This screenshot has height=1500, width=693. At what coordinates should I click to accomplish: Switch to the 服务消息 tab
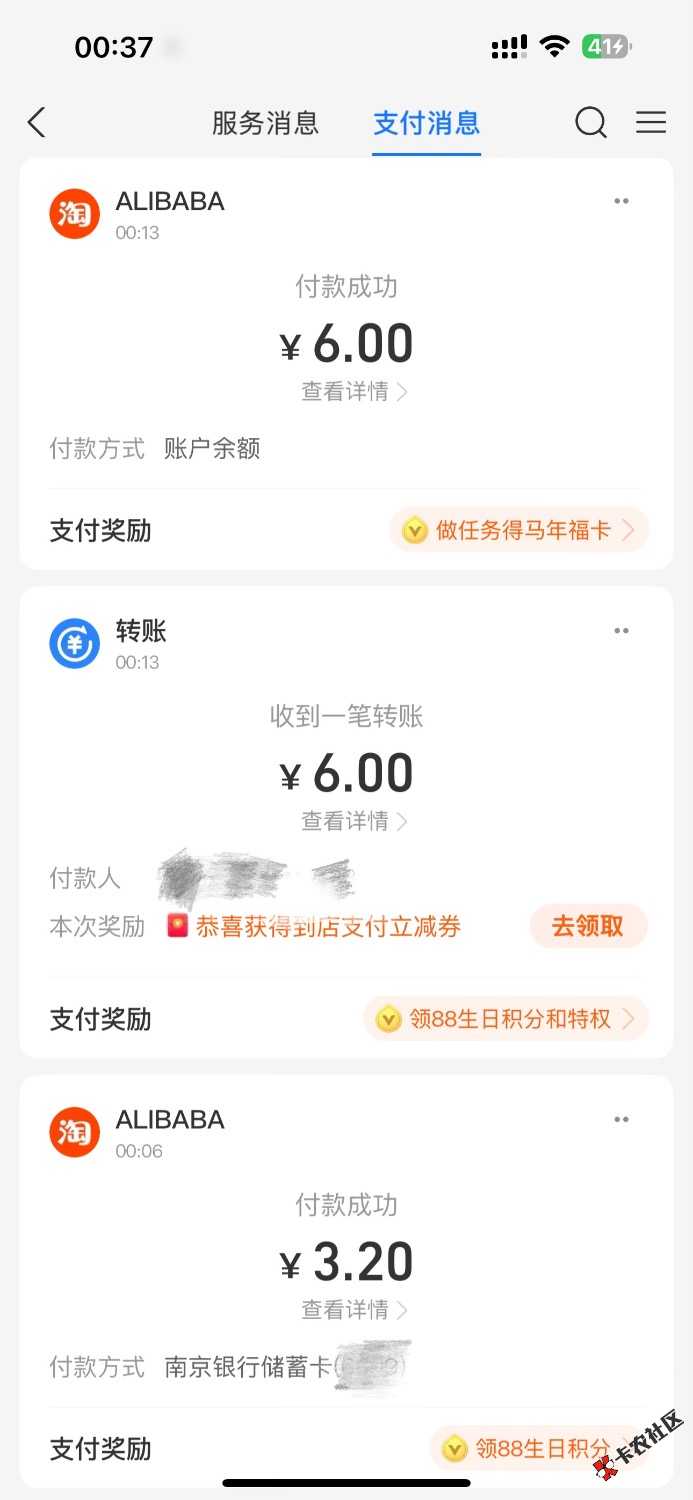pos(265,123)
